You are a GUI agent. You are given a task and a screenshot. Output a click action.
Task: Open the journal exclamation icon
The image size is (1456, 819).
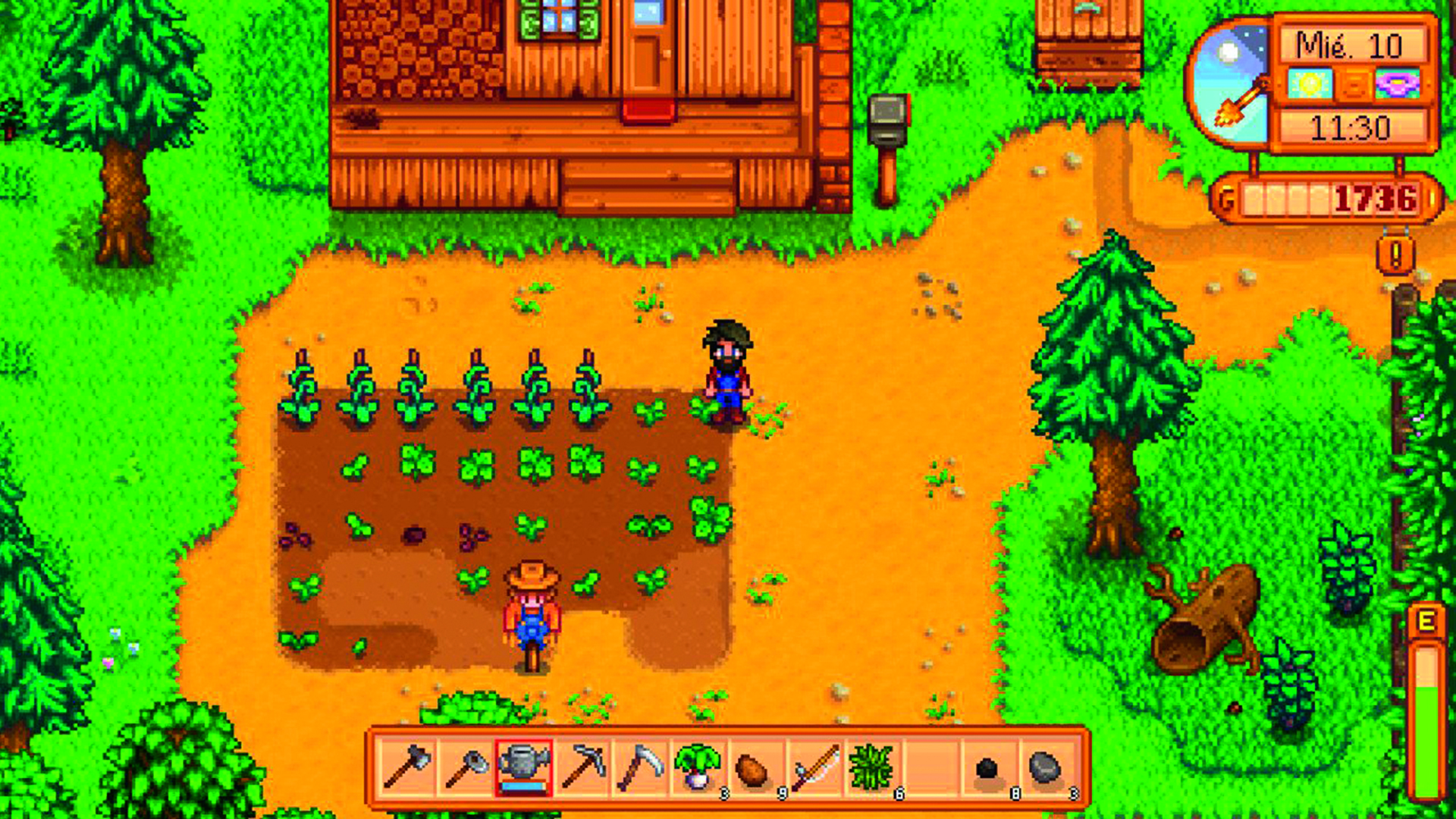tap(1395, 256)
